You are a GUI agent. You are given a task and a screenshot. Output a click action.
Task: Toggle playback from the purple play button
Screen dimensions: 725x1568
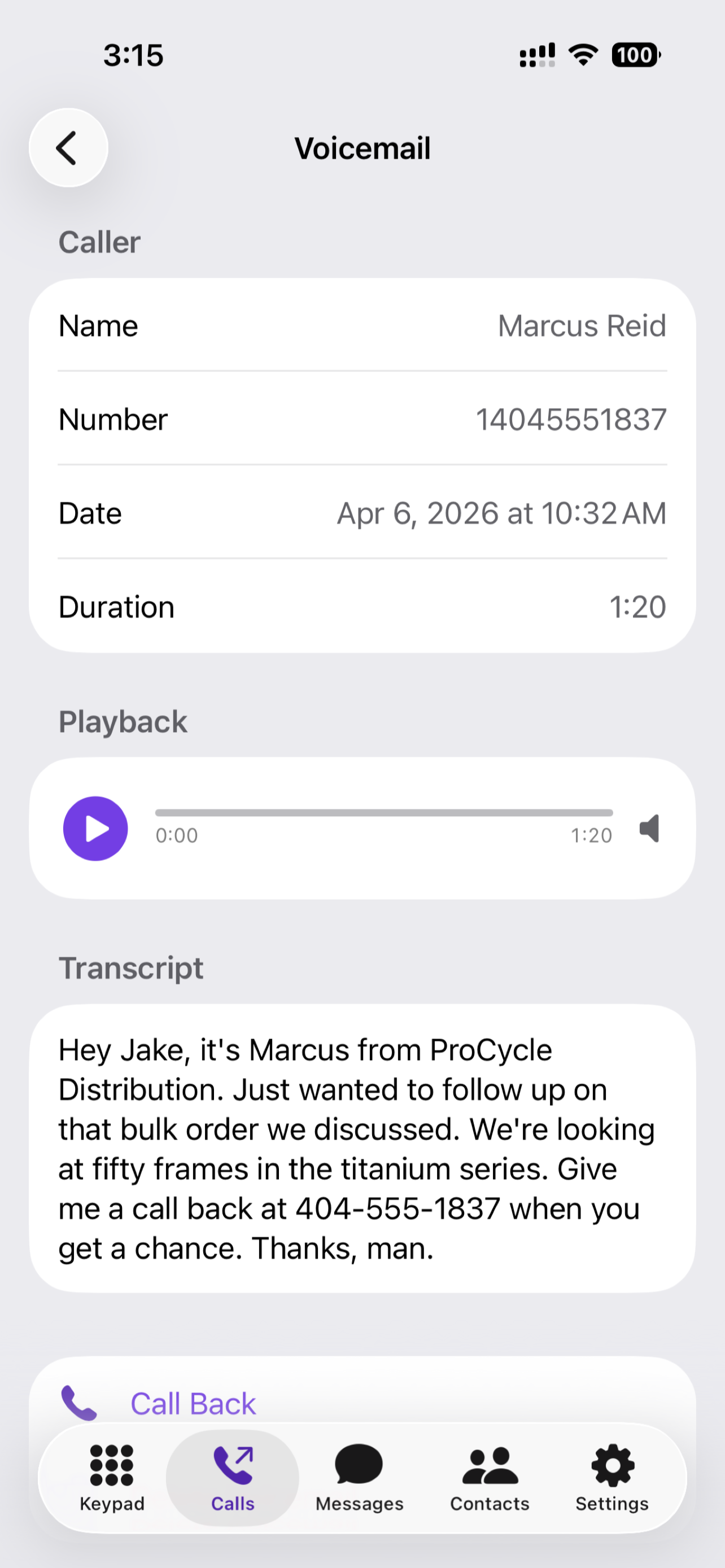click(95, 828)
